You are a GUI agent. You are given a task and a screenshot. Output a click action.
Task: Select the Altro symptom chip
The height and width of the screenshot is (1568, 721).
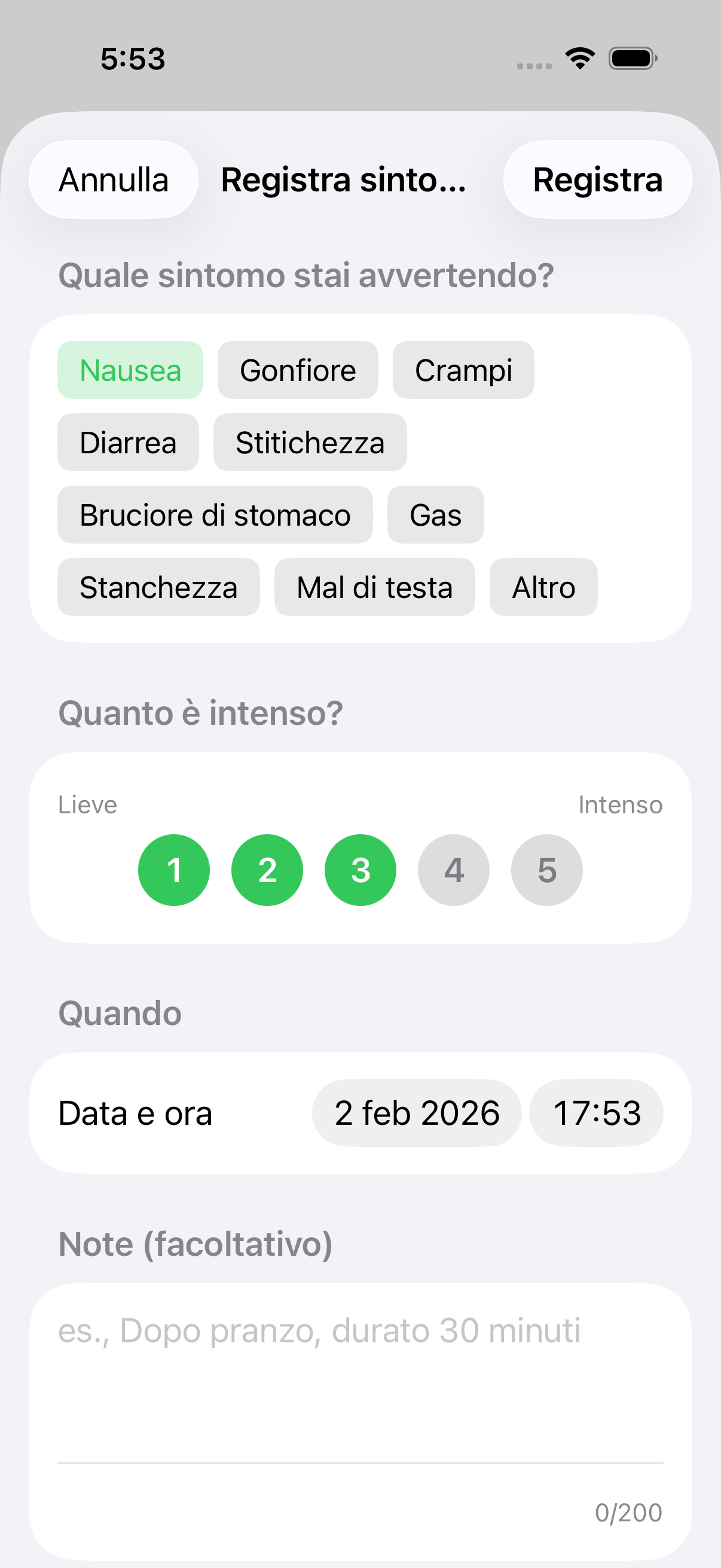(x=543, y=586)
